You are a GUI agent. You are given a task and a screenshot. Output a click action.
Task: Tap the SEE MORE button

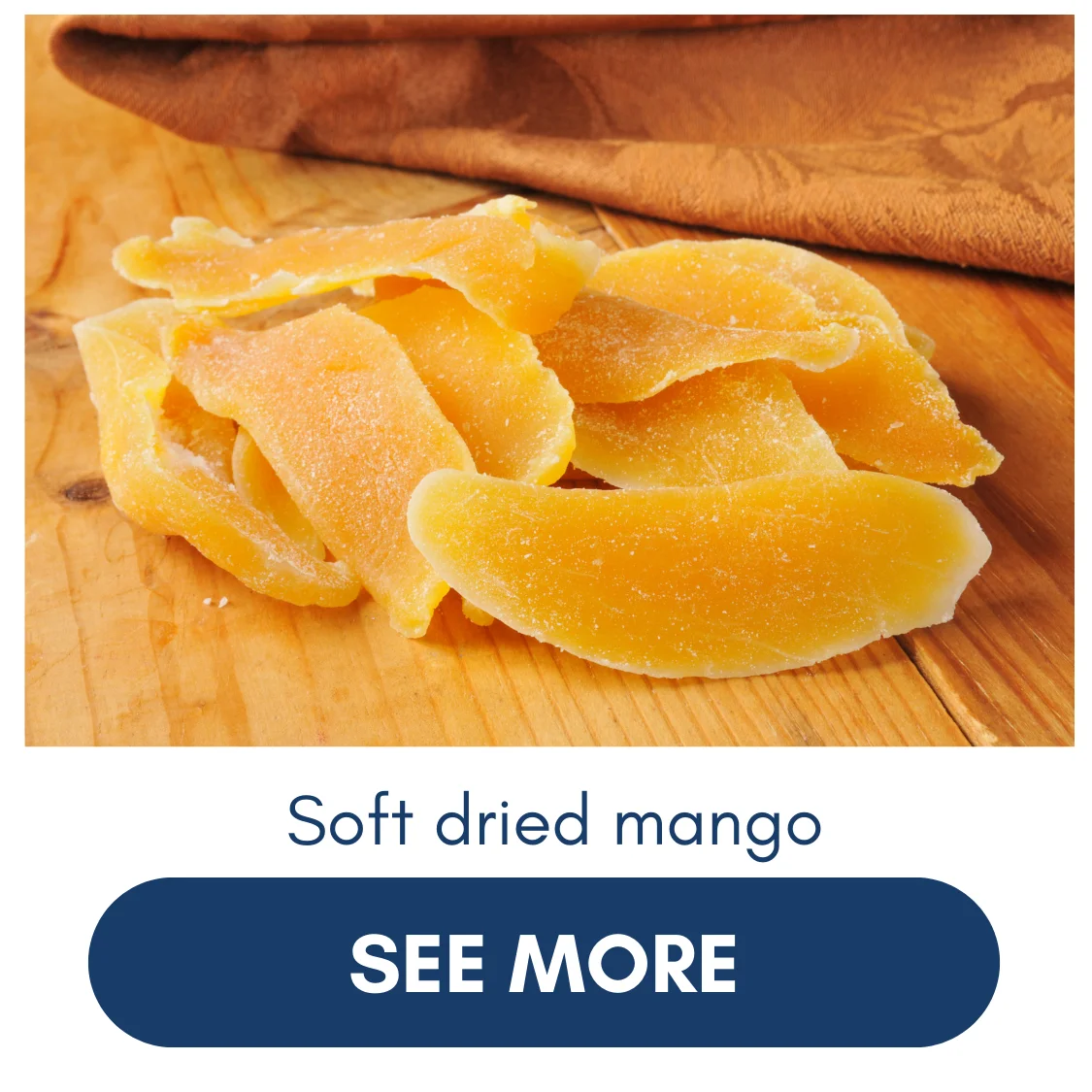544,962
